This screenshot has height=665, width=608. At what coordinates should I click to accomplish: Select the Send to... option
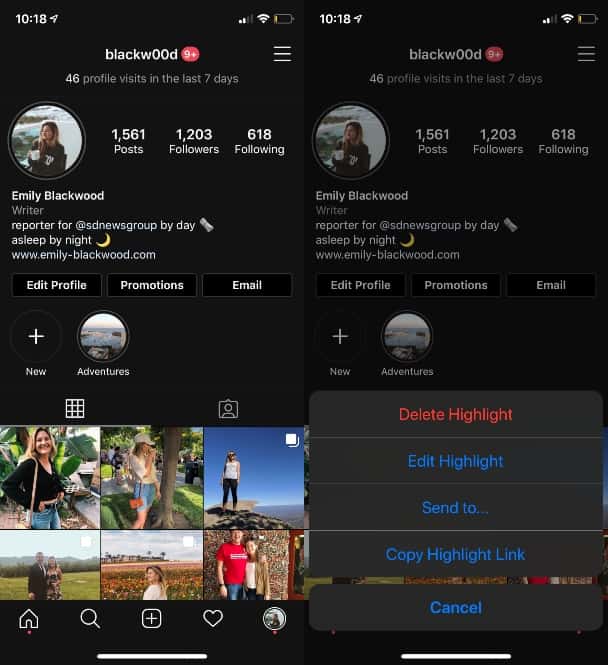click(x=455, y=508)
